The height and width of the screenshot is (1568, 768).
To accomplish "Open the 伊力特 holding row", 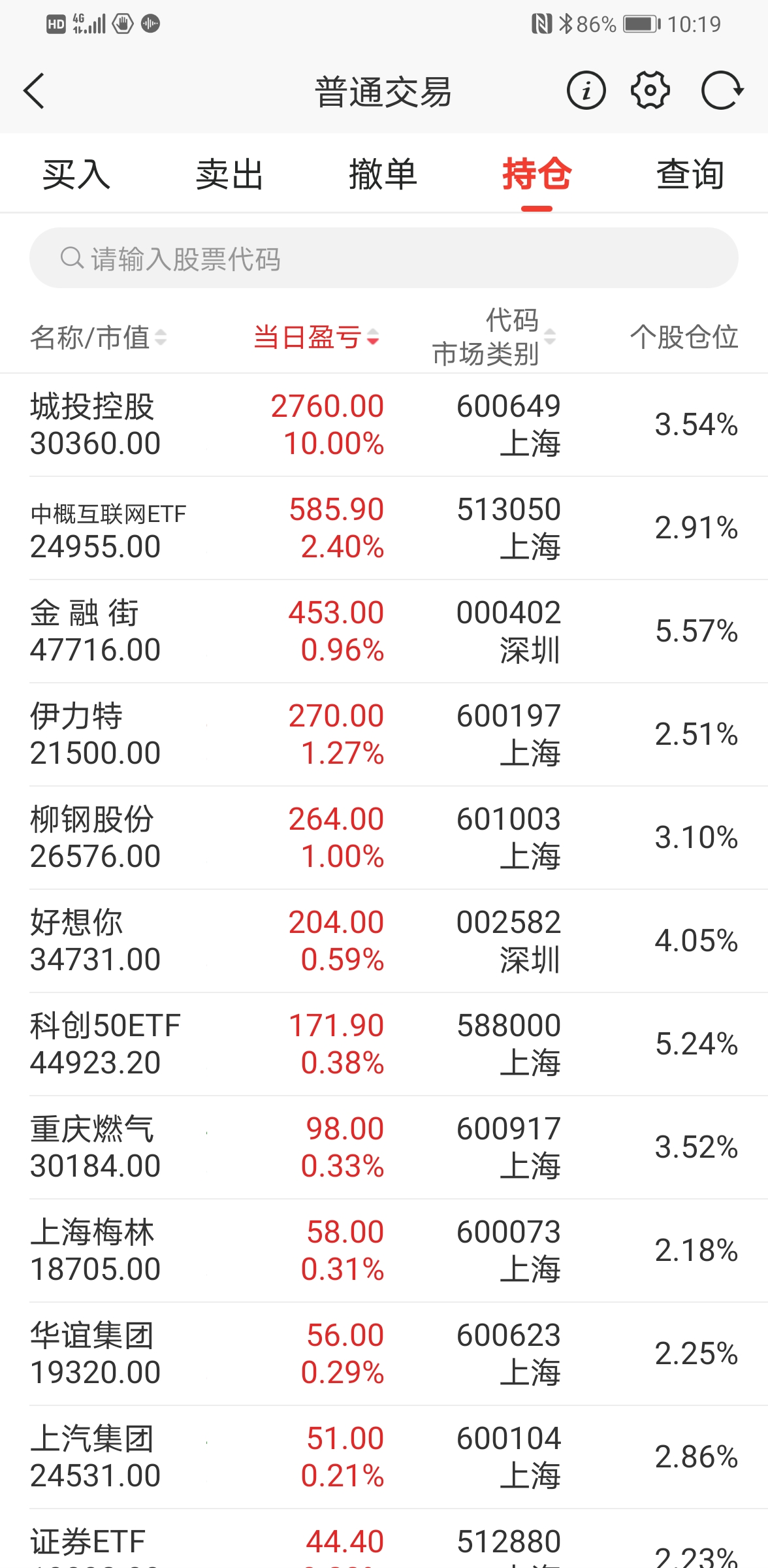I will pyautogui.click(x=384, y=734).
